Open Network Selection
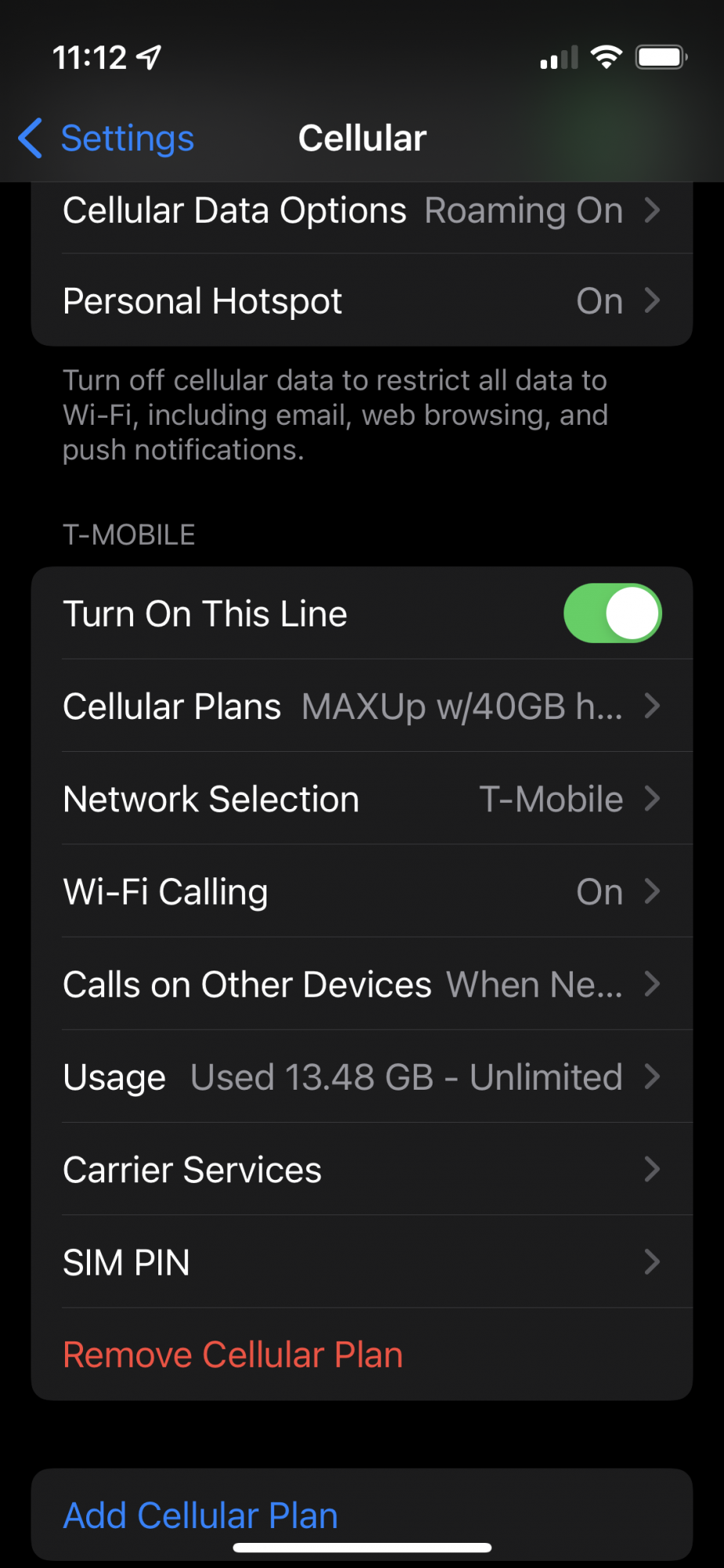 coord(362,799)
